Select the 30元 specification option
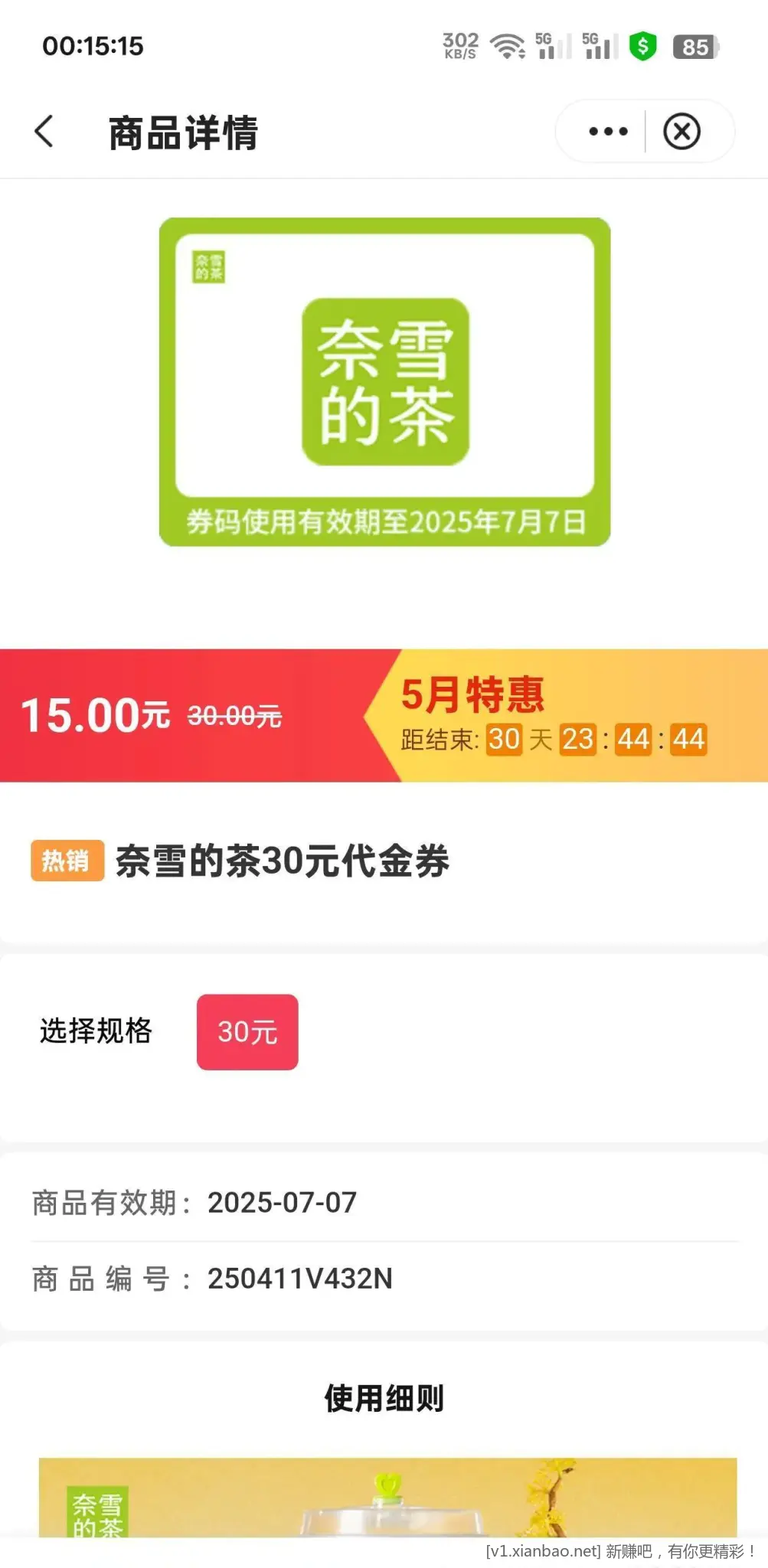 (x=247, y=1031)
